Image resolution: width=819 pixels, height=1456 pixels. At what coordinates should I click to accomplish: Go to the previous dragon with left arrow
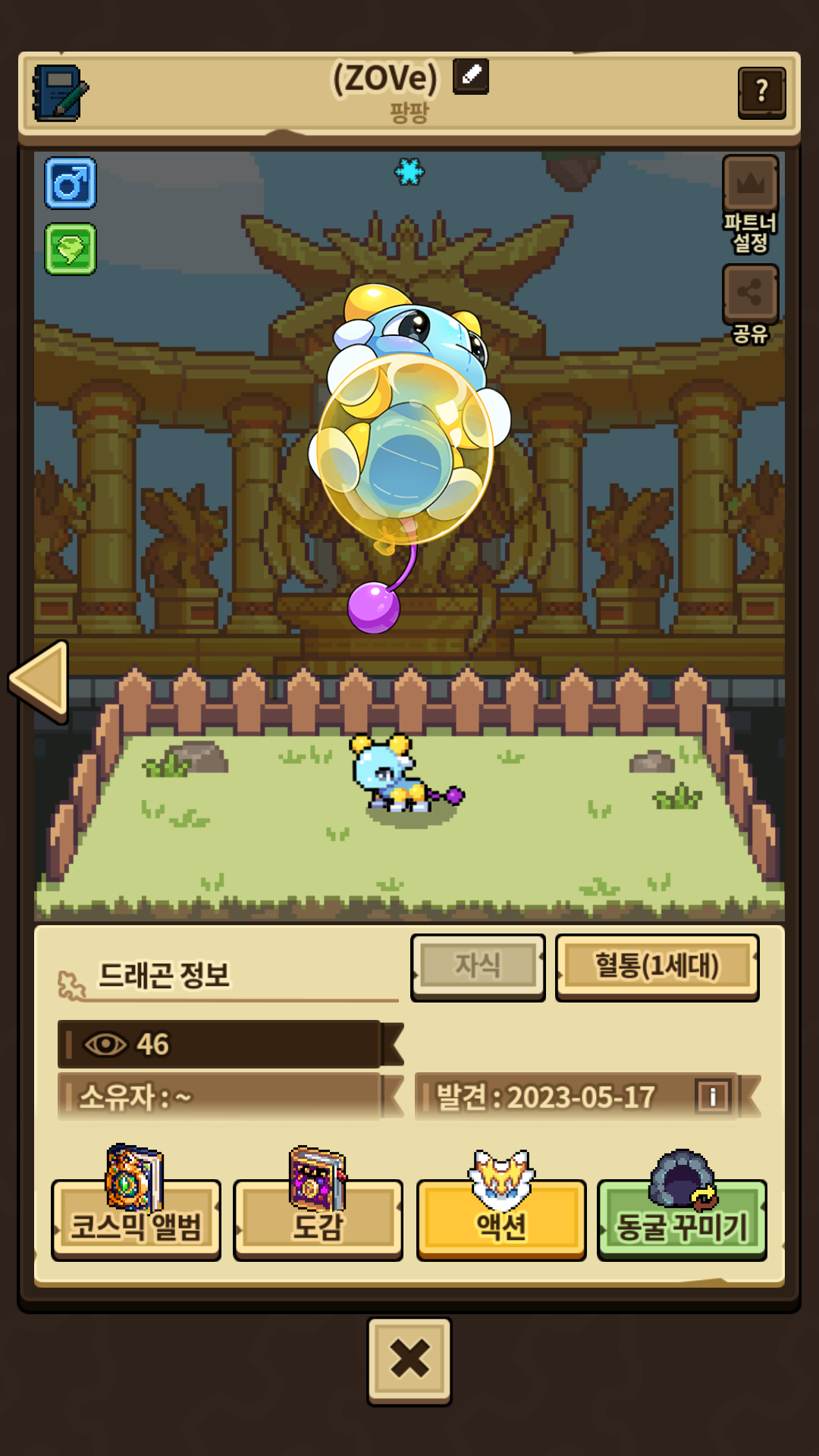click(x=39, y=680)
